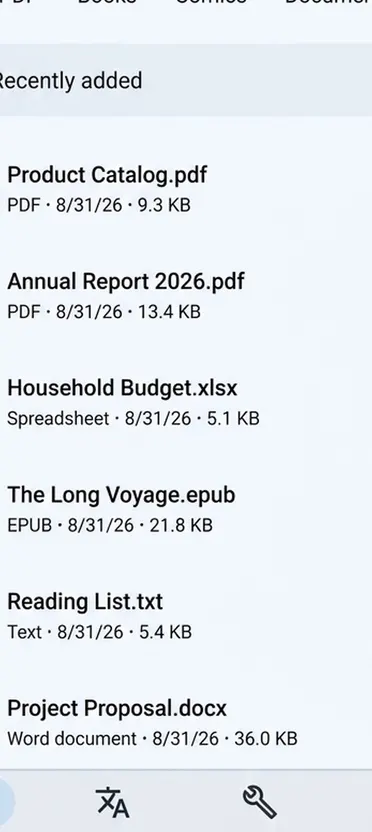Open the tools wrench tab
This screenshot has height=832, width=372.
pyautogui.click(x=259, y=802)
